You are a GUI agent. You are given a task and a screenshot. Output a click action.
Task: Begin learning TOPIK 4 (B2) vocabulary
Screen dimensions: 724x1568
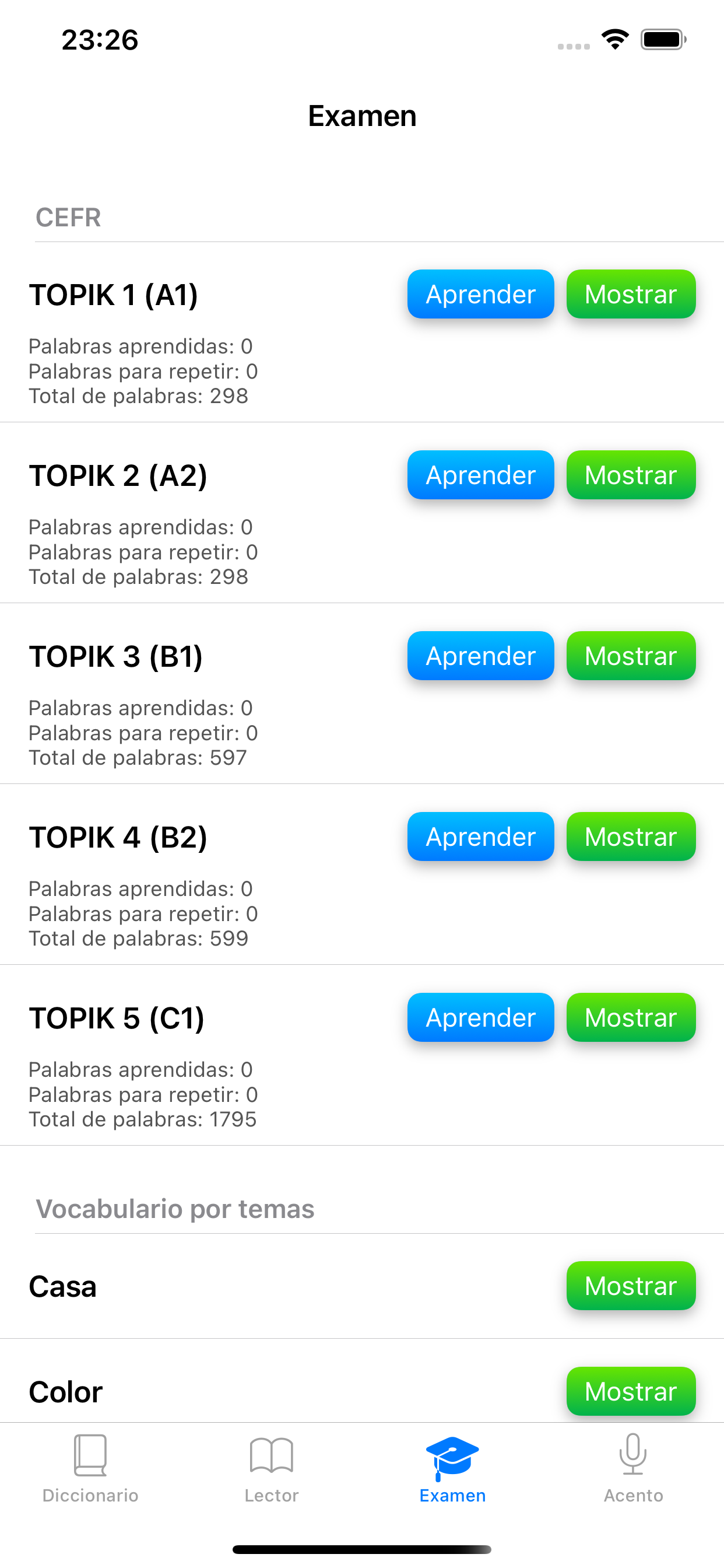(481, 836)
